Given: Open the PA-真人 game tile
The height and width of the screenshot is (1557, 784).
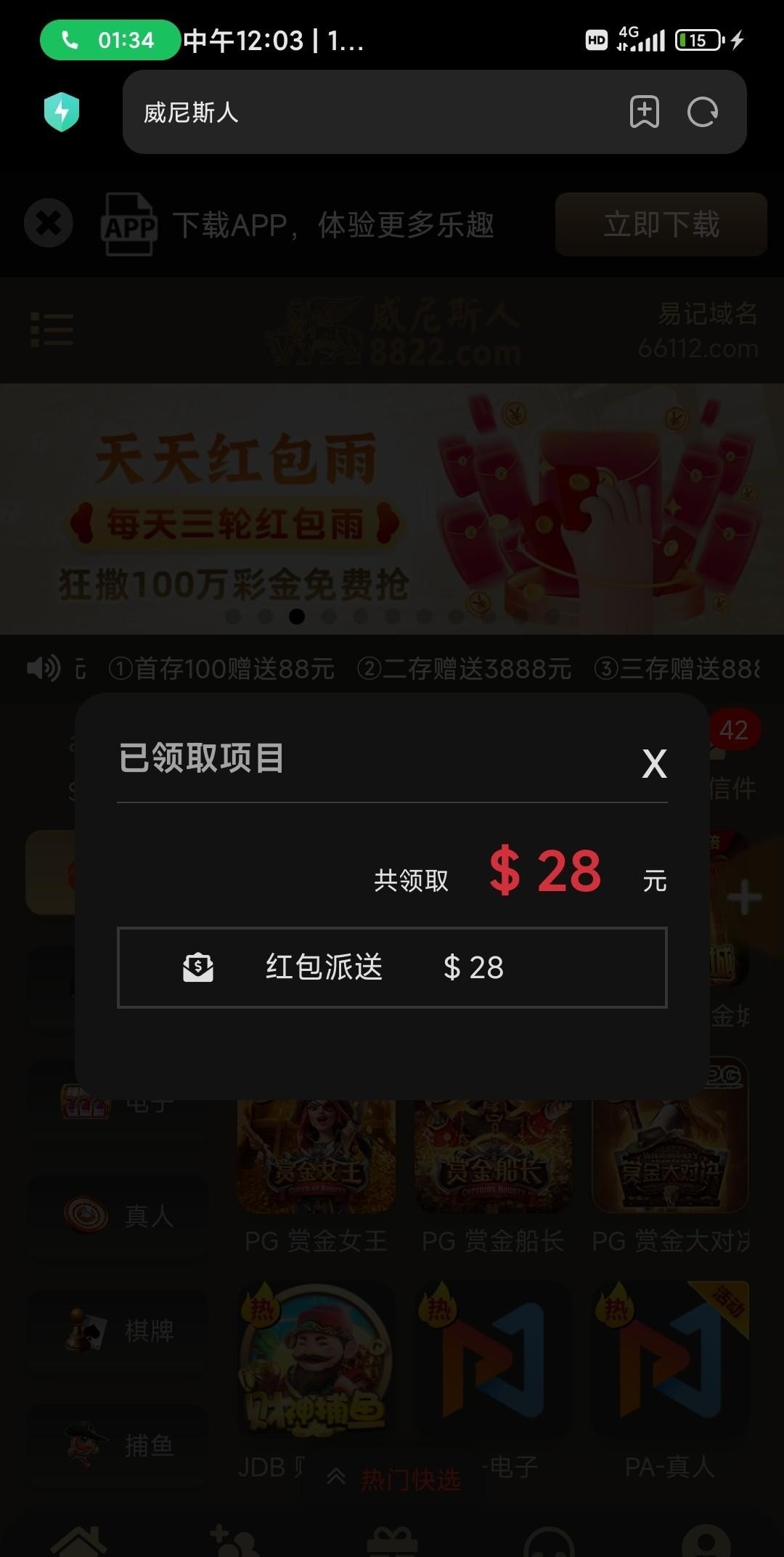Looking at the screenshot, I should tap(669, 1358).
